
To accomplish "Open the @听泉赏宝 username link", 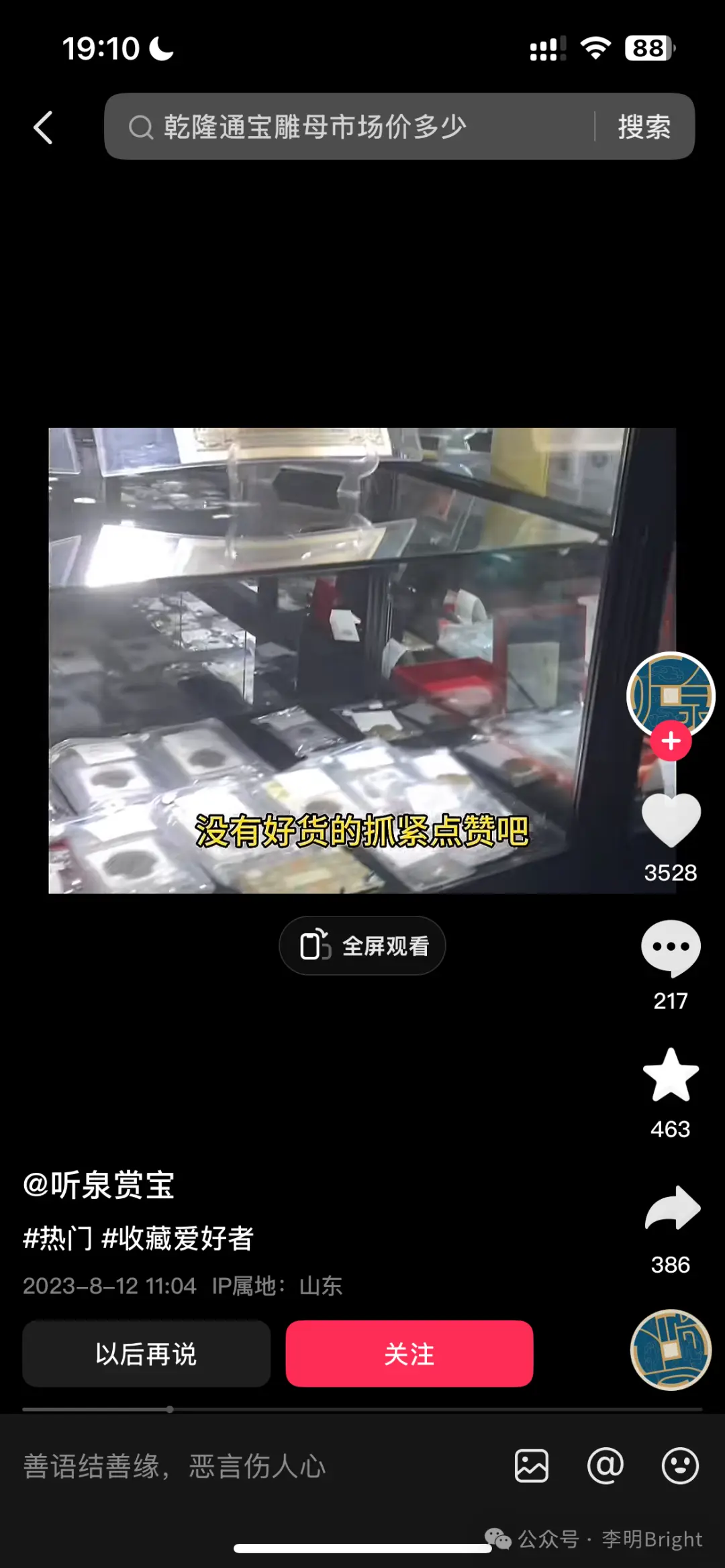I will pos(99,1186).
